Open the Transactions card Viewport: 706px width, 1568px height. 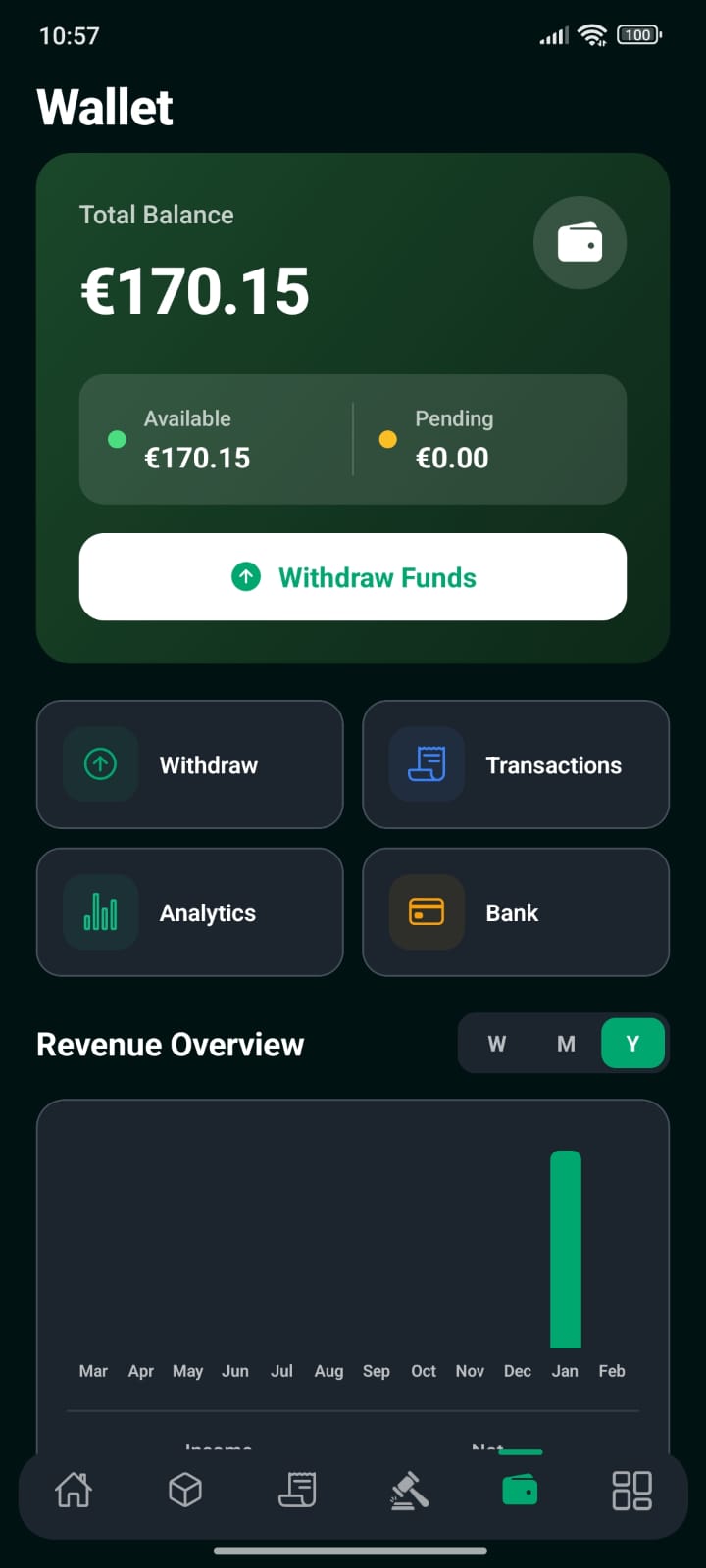coord(516,765)
